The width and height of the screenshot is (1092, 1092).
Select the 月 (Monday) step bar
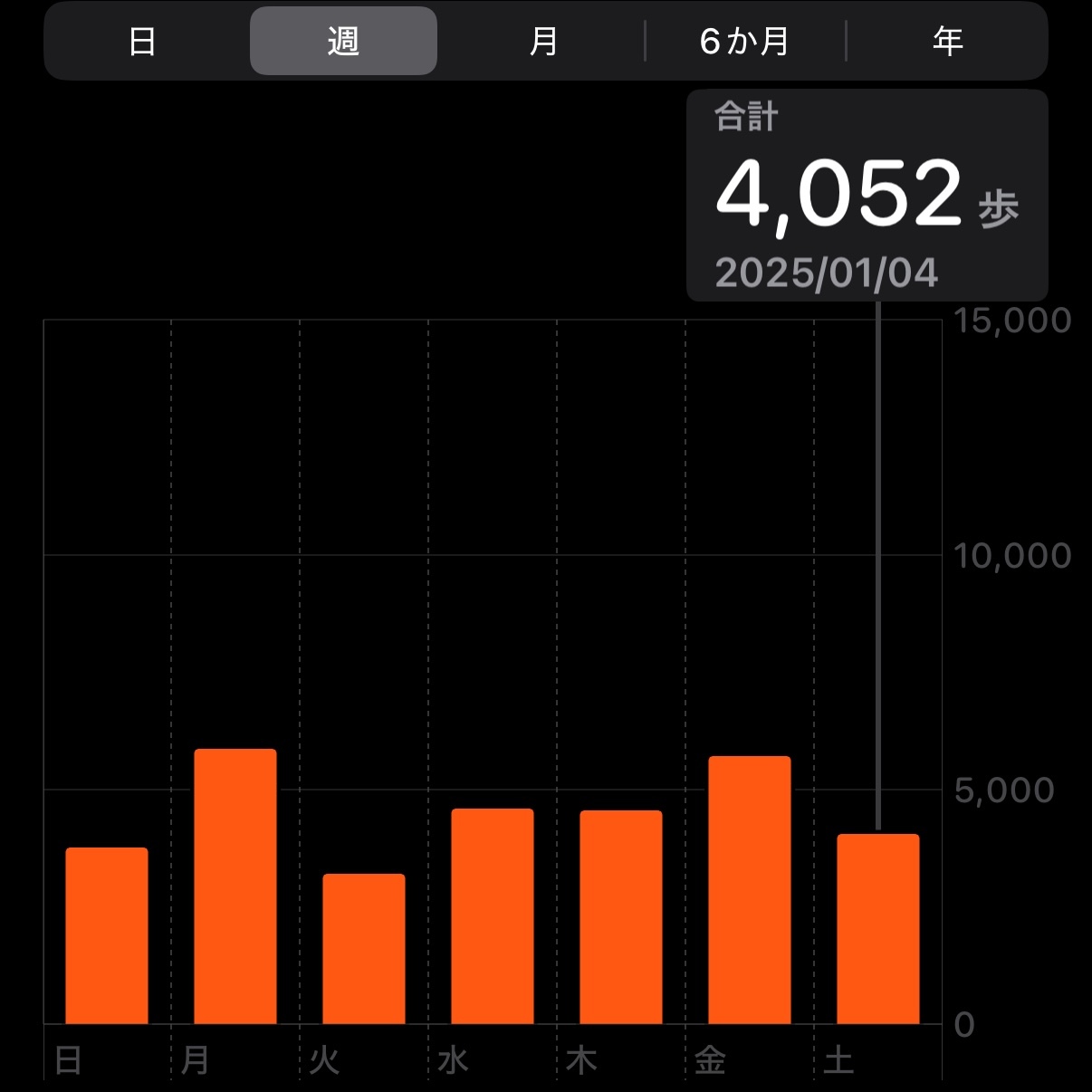[x=235, y=886]
